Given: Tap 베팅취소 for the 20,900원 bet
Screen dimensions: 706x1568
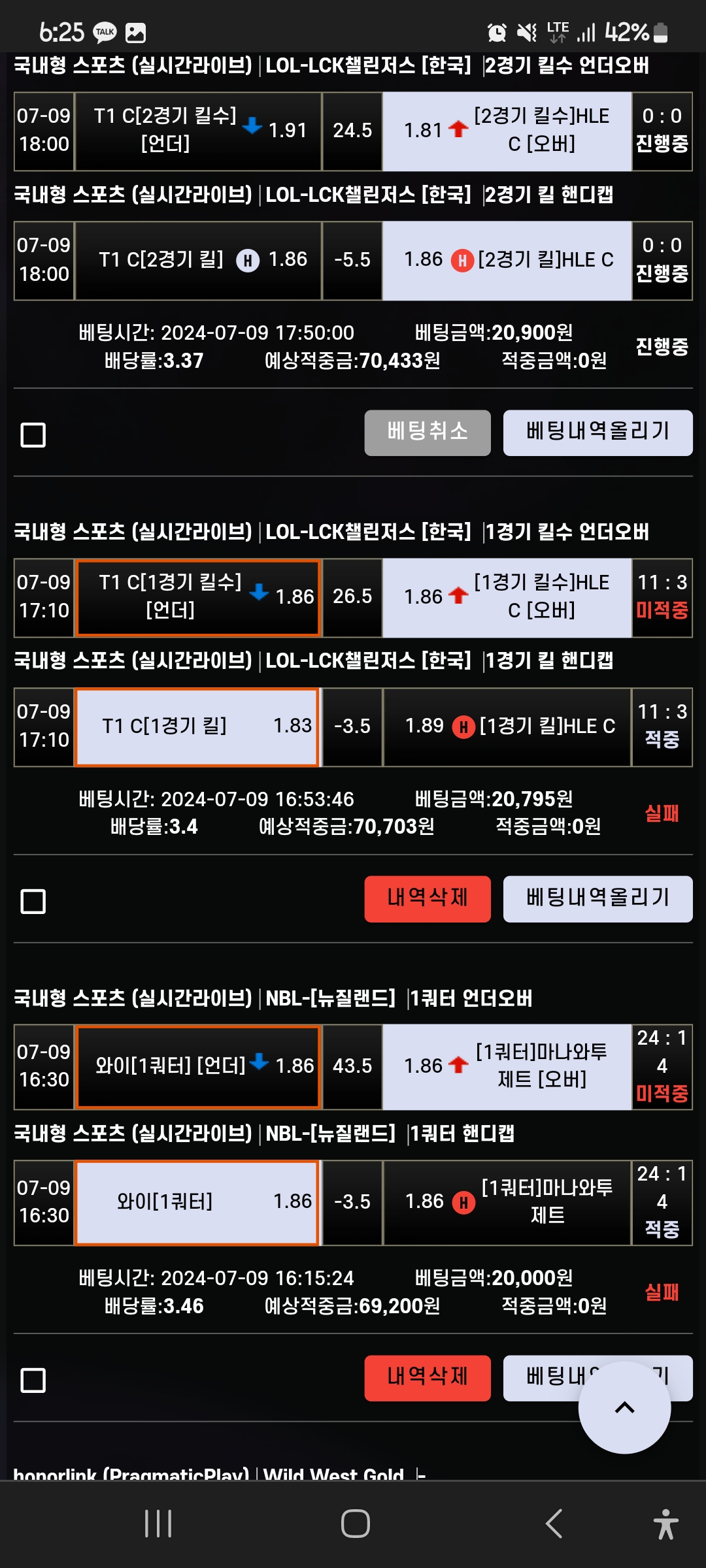Looking at the screenshot, I should [427, 433].
